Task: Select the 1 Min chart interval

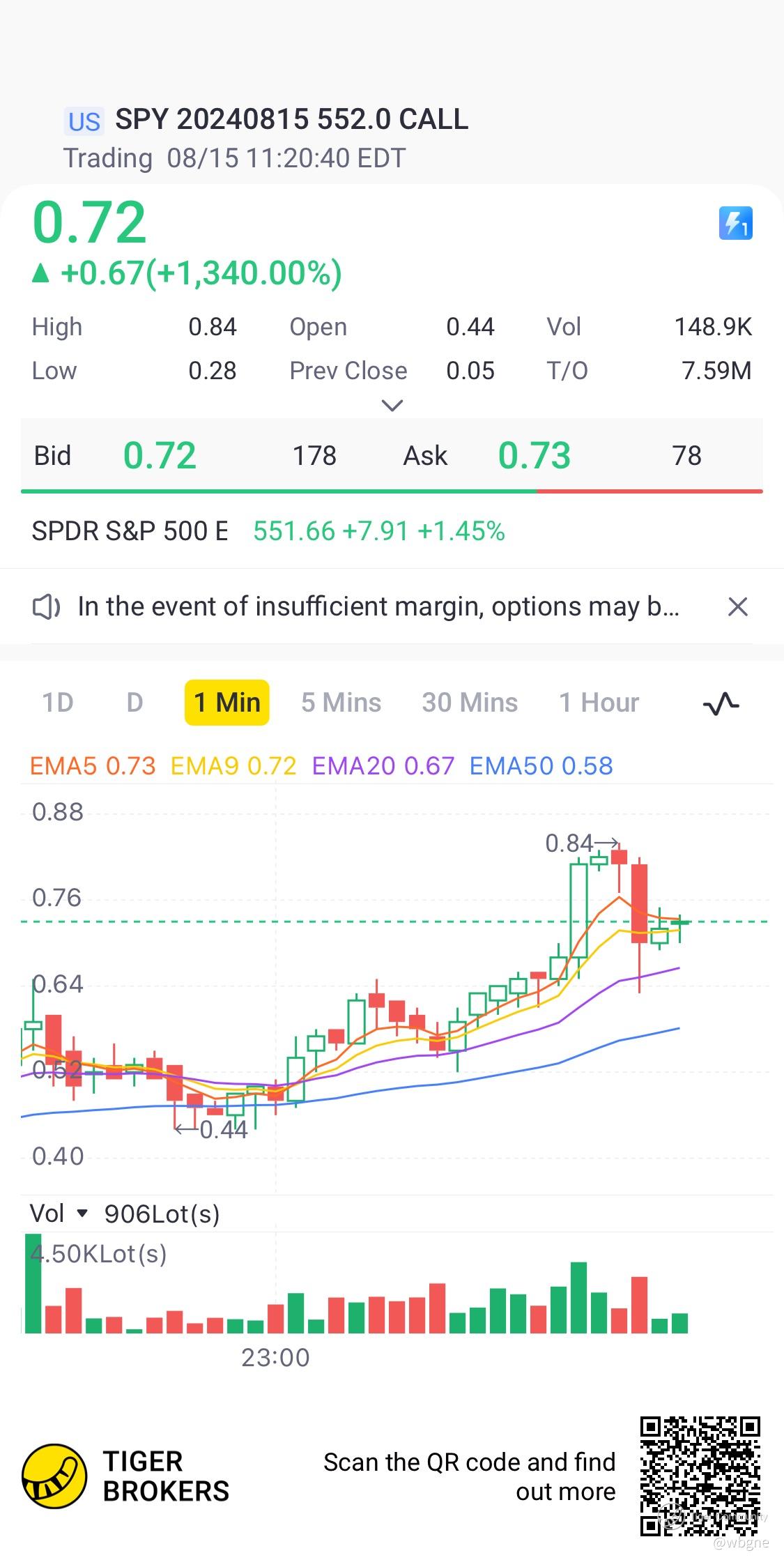Action: point(226,703)
